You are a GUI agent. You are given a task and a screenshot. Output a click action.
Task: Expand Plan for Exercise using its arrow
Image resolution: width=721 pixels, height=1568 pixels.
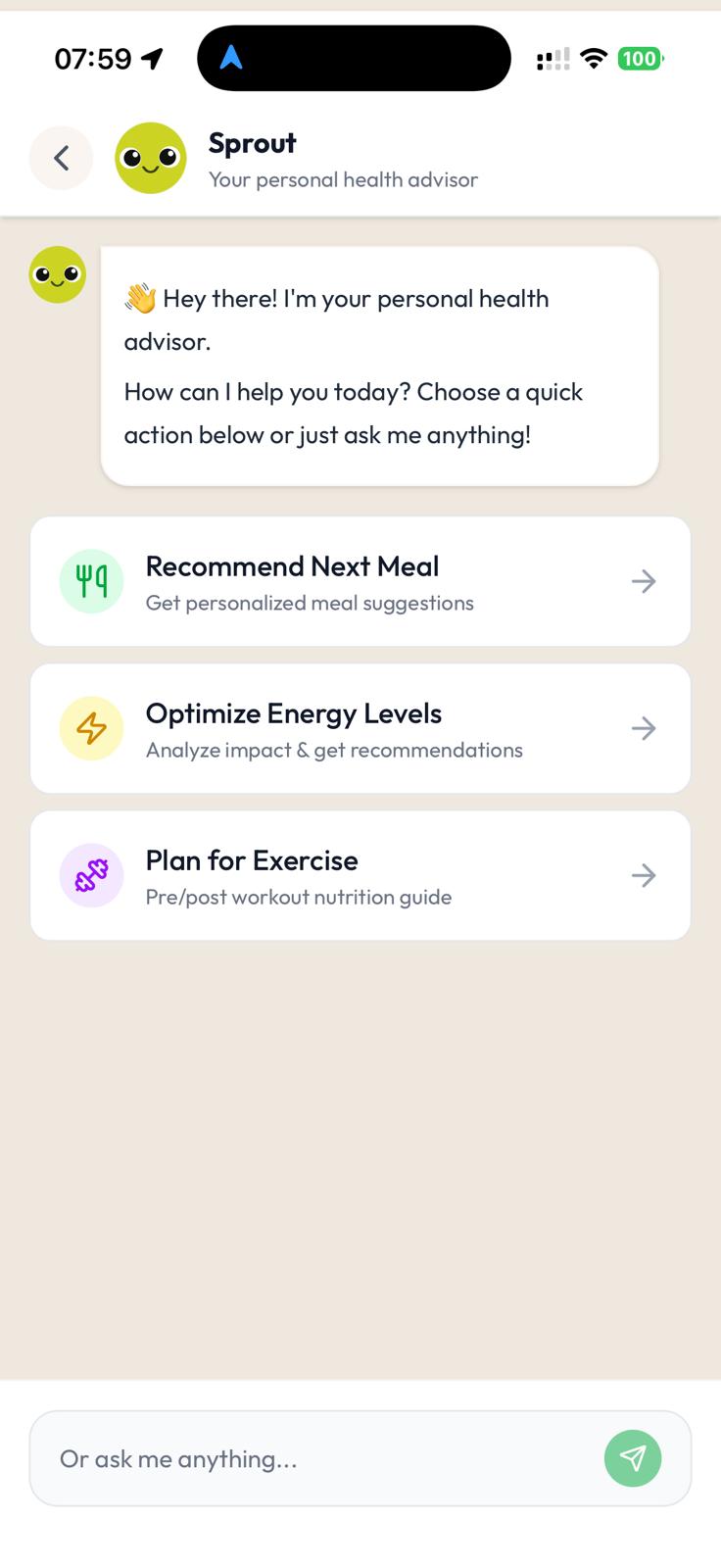point(644,875)
